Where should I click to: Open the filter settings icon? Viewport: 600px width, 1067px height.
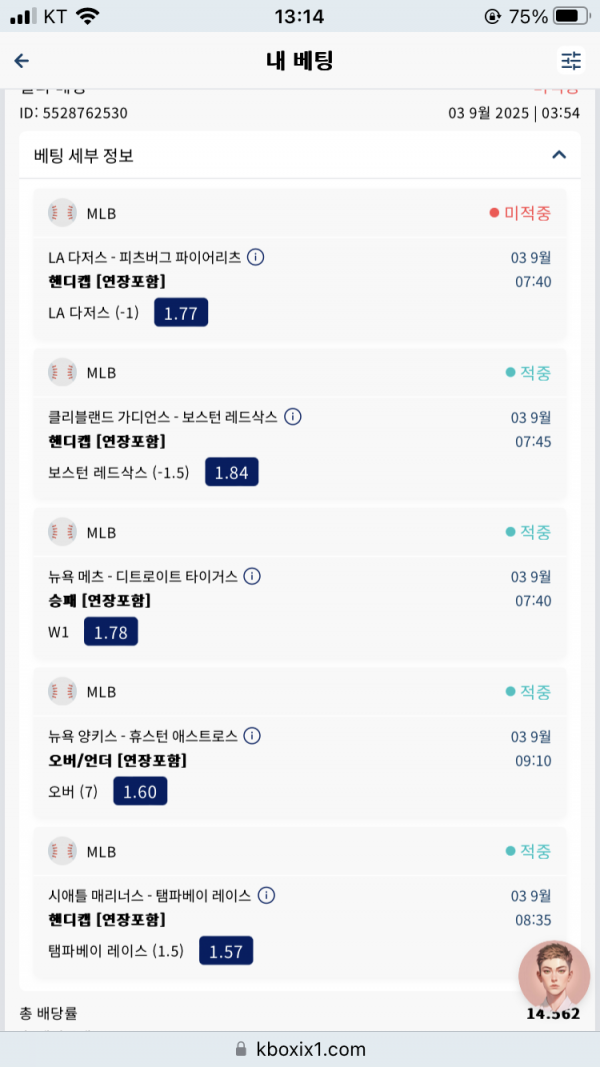coord(571,61)
